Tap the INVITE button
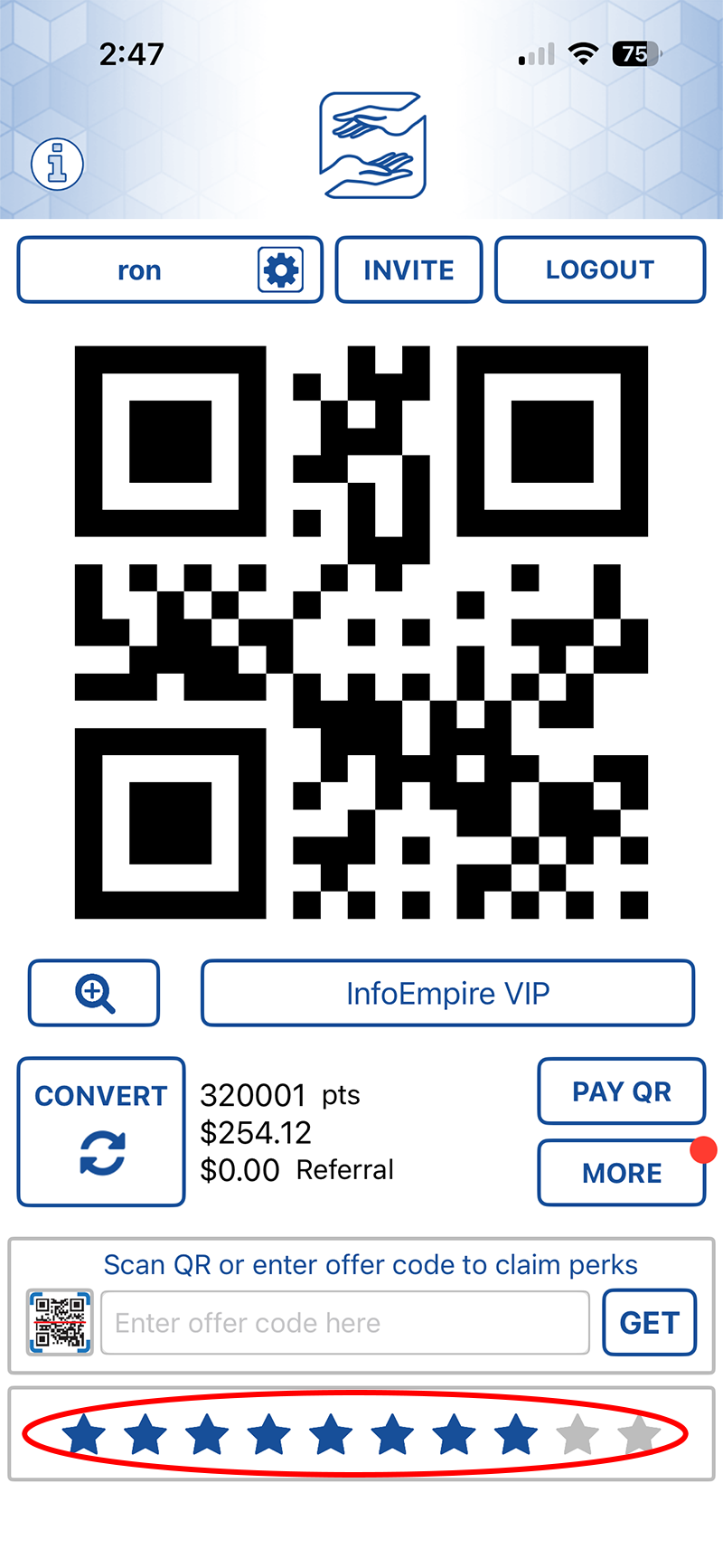The height and width of the screenshot is (1568, 723). click(x=408, y=269)
